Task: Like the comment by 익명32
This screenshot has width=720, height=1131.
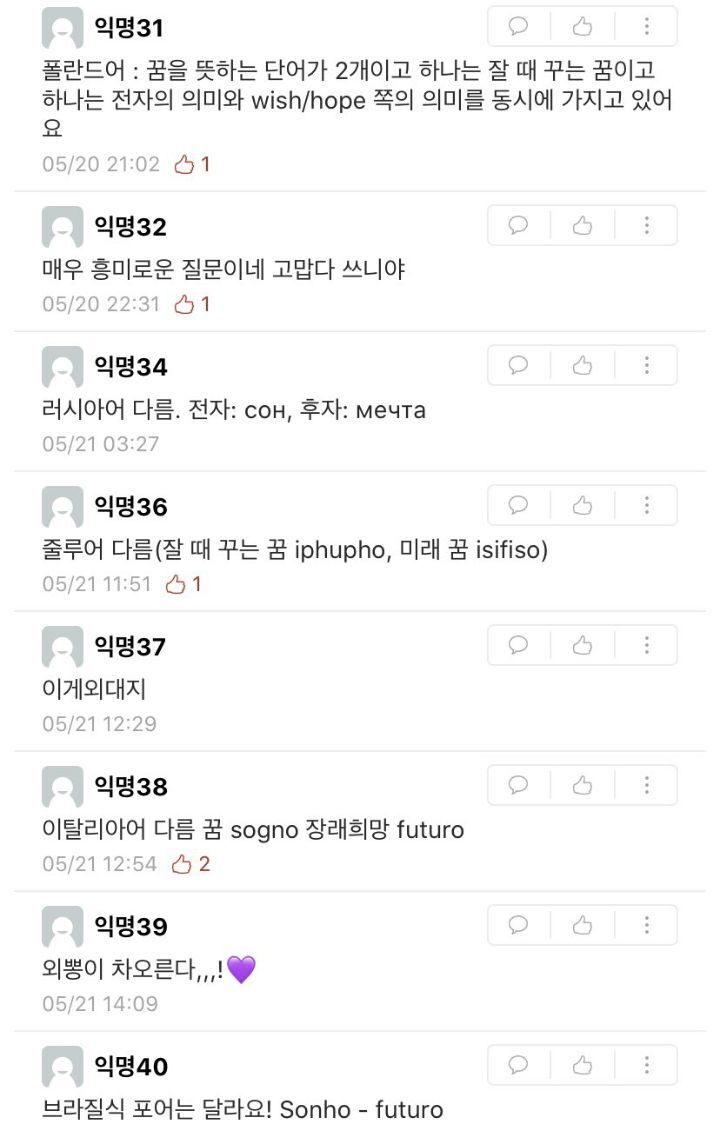Action: pos(582,226)
